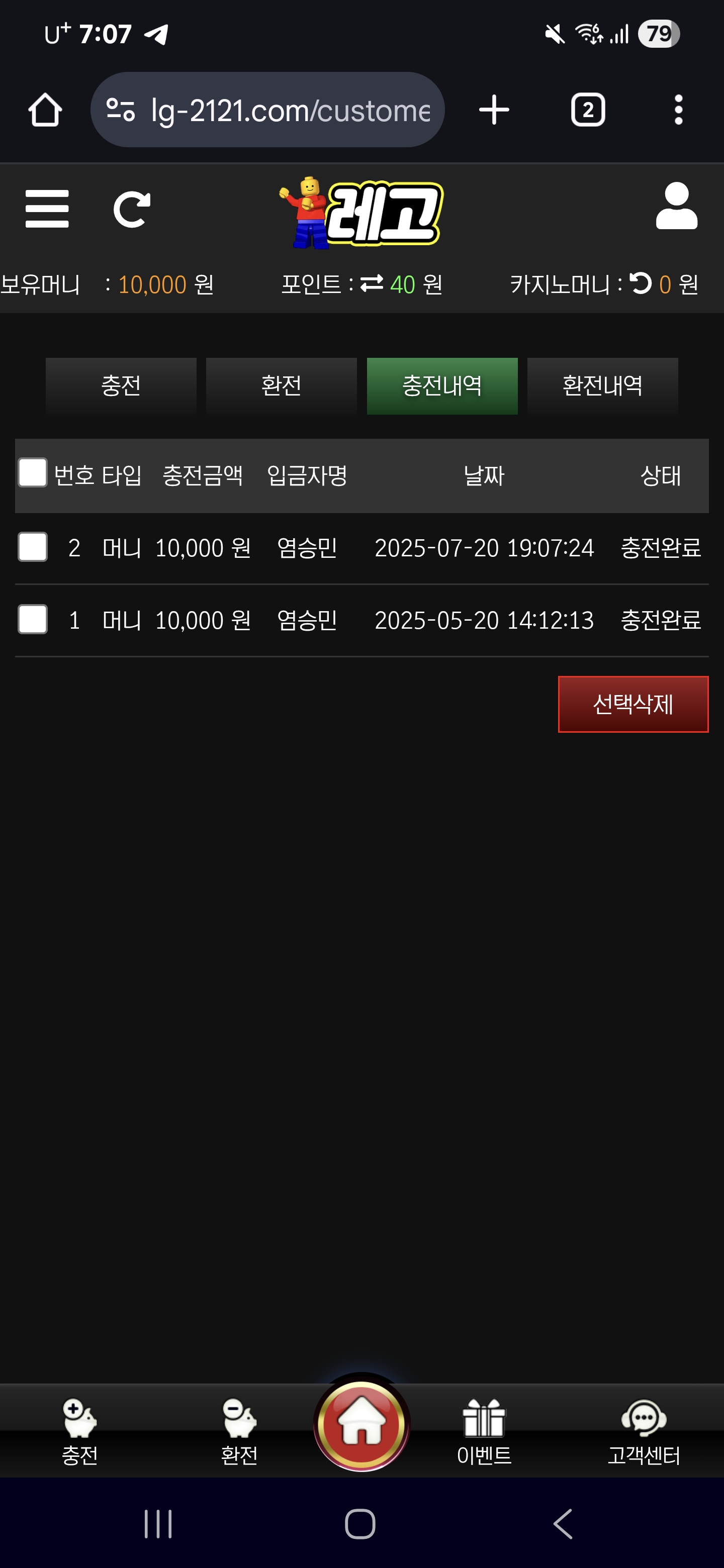
Task: Select the 충전내역 tab
Action: [441, 386]
